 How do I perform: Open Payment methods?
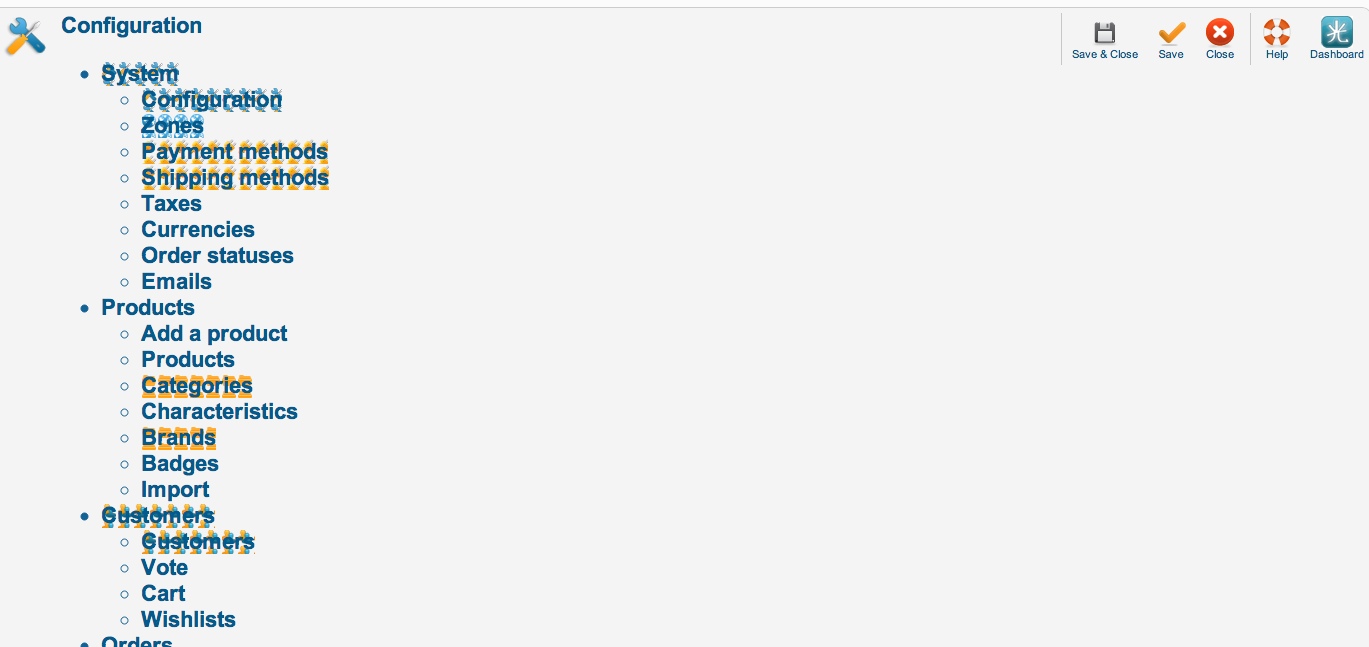point(234,152)
